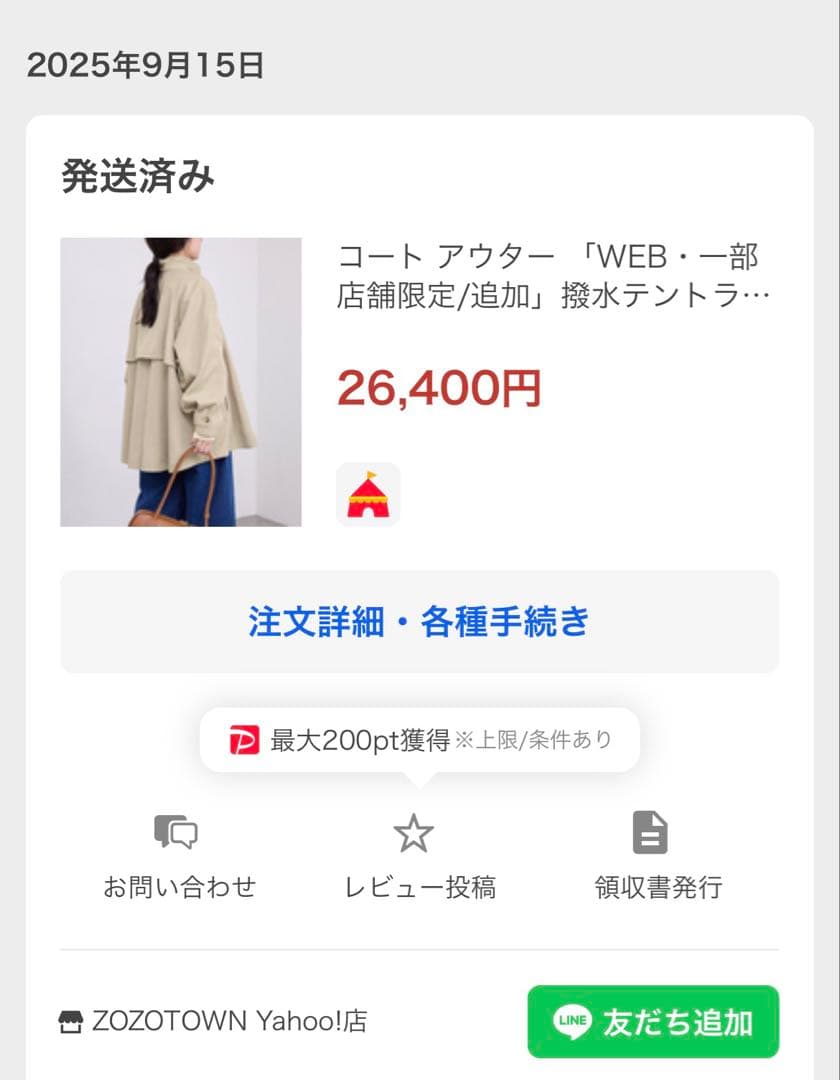Screen dimensions: 840x1080
Task: Tap the お問い合わせ label
Action: [x=180, y=885]
